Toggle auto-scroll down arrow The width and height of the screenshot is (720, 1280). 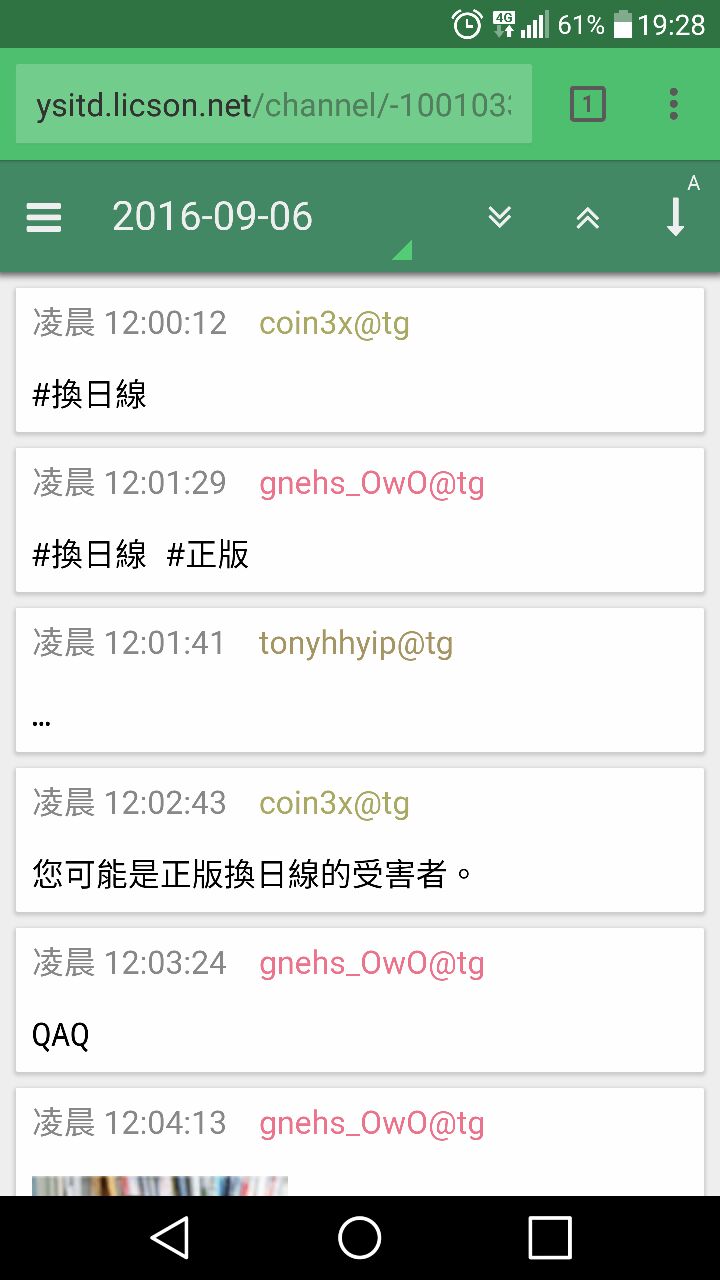click(x=676, y=215)
